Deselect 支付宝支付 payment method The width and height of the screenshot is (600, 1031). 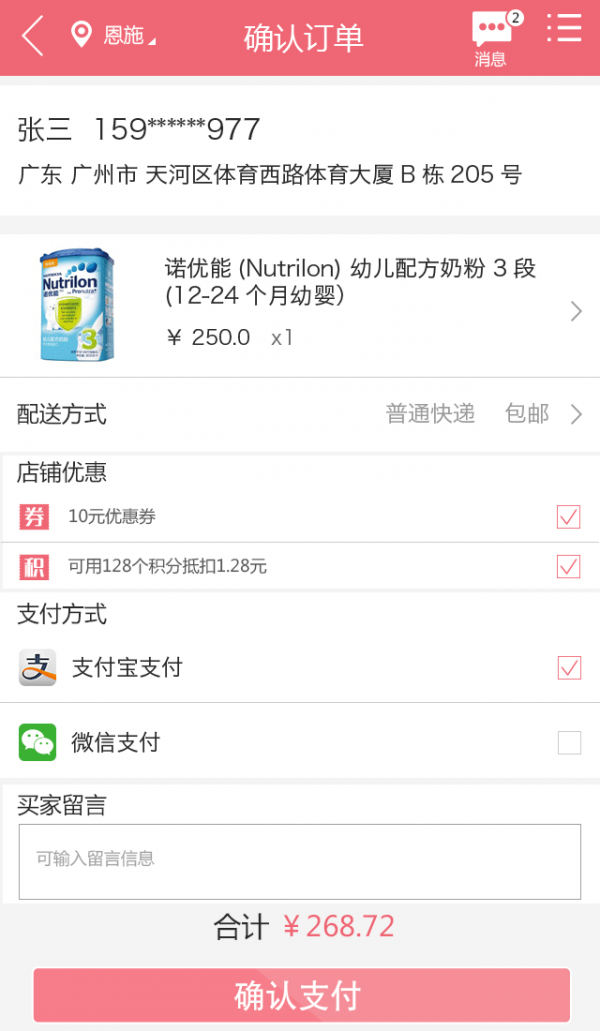(x=569, y=668)
